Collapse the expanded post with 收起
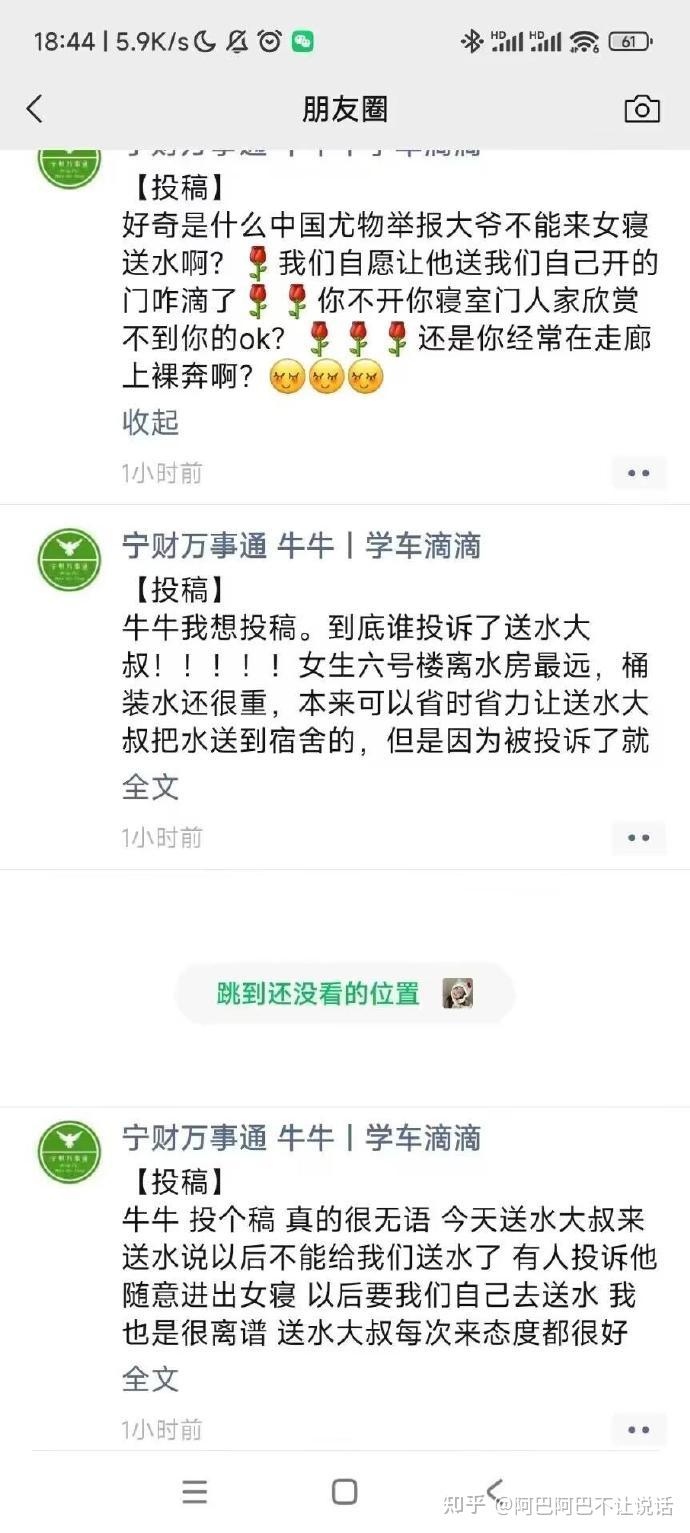 [x=150, y=422]
